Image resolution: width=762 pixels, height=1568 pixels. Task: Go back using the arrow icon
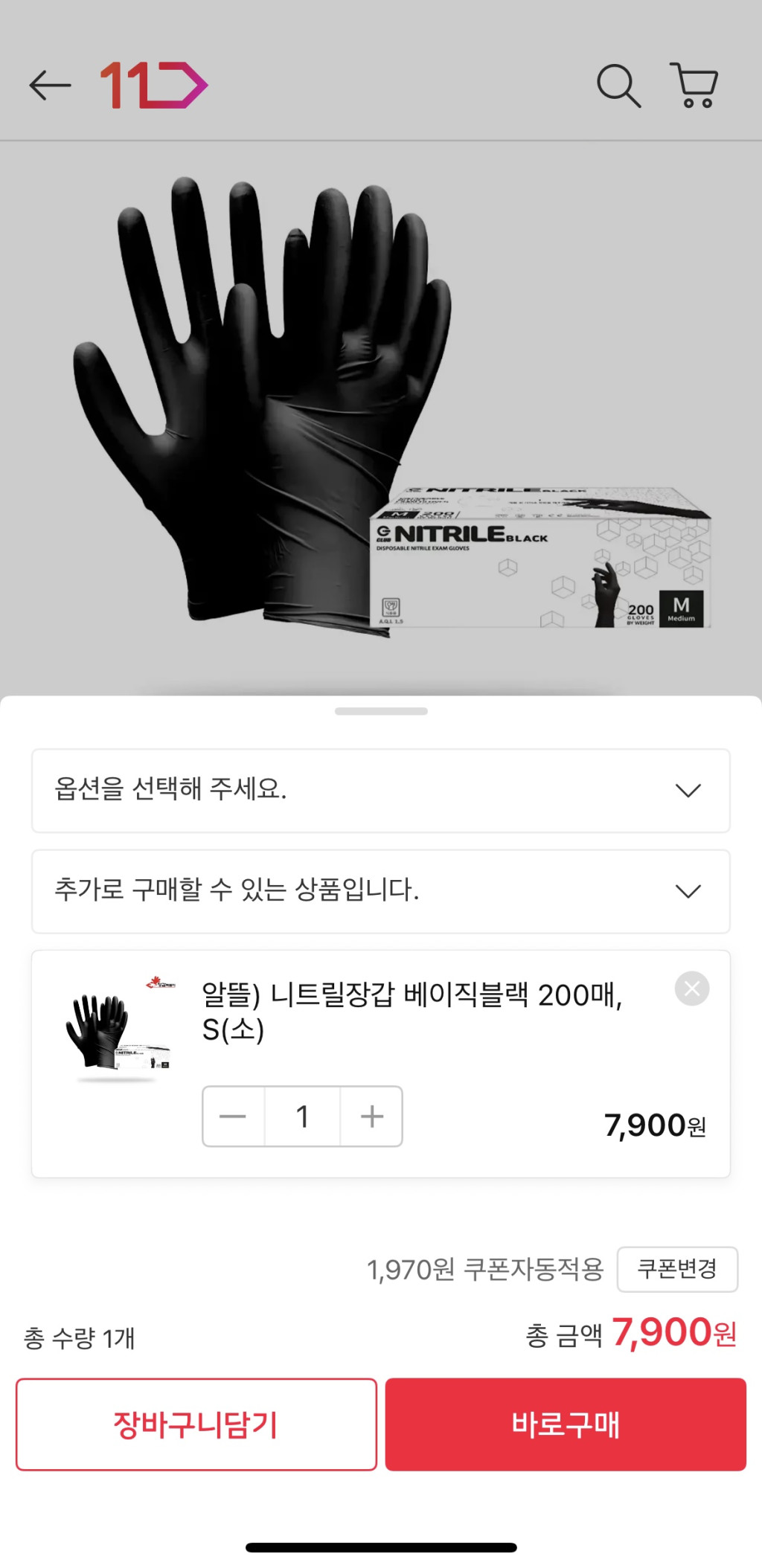(50, 86)
